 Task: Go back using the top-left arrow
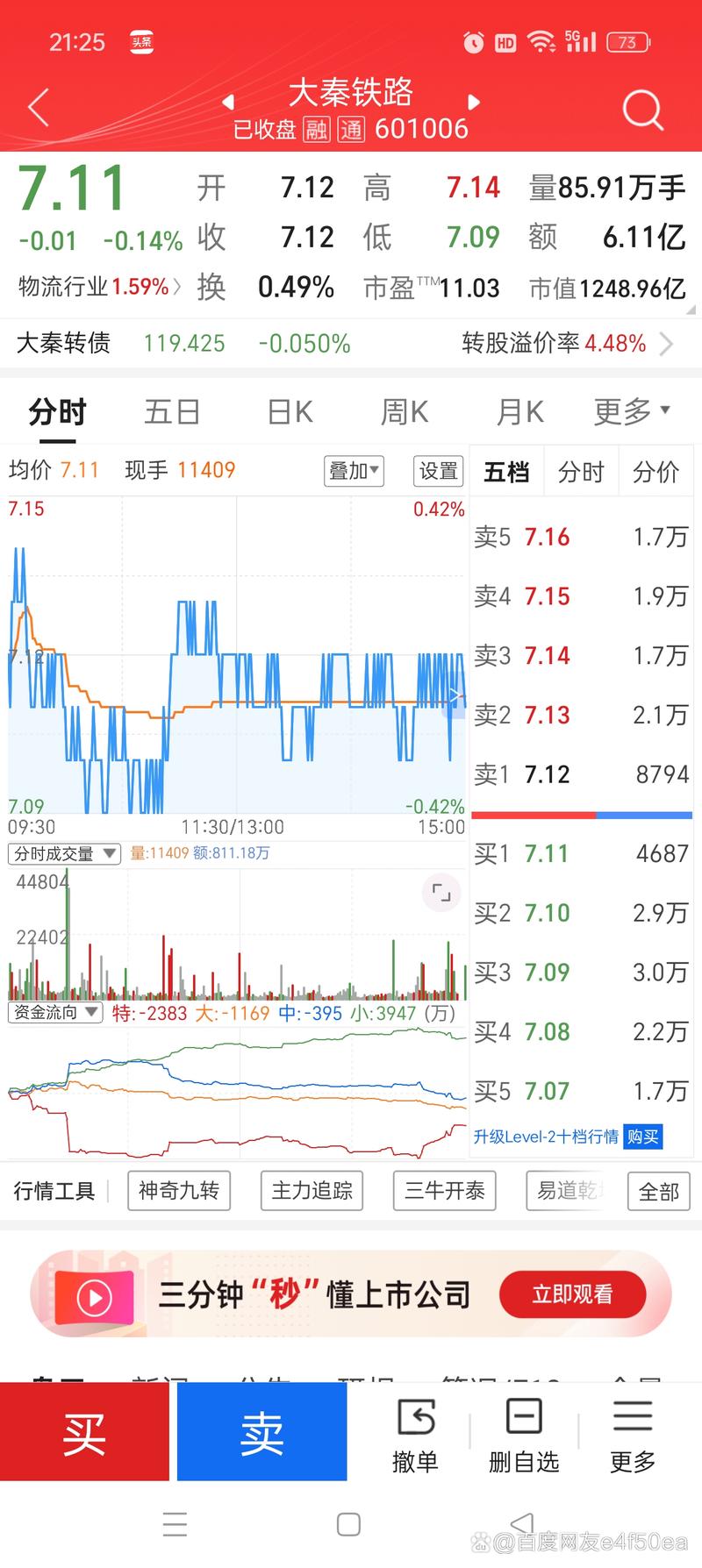(x=39, y=108)
